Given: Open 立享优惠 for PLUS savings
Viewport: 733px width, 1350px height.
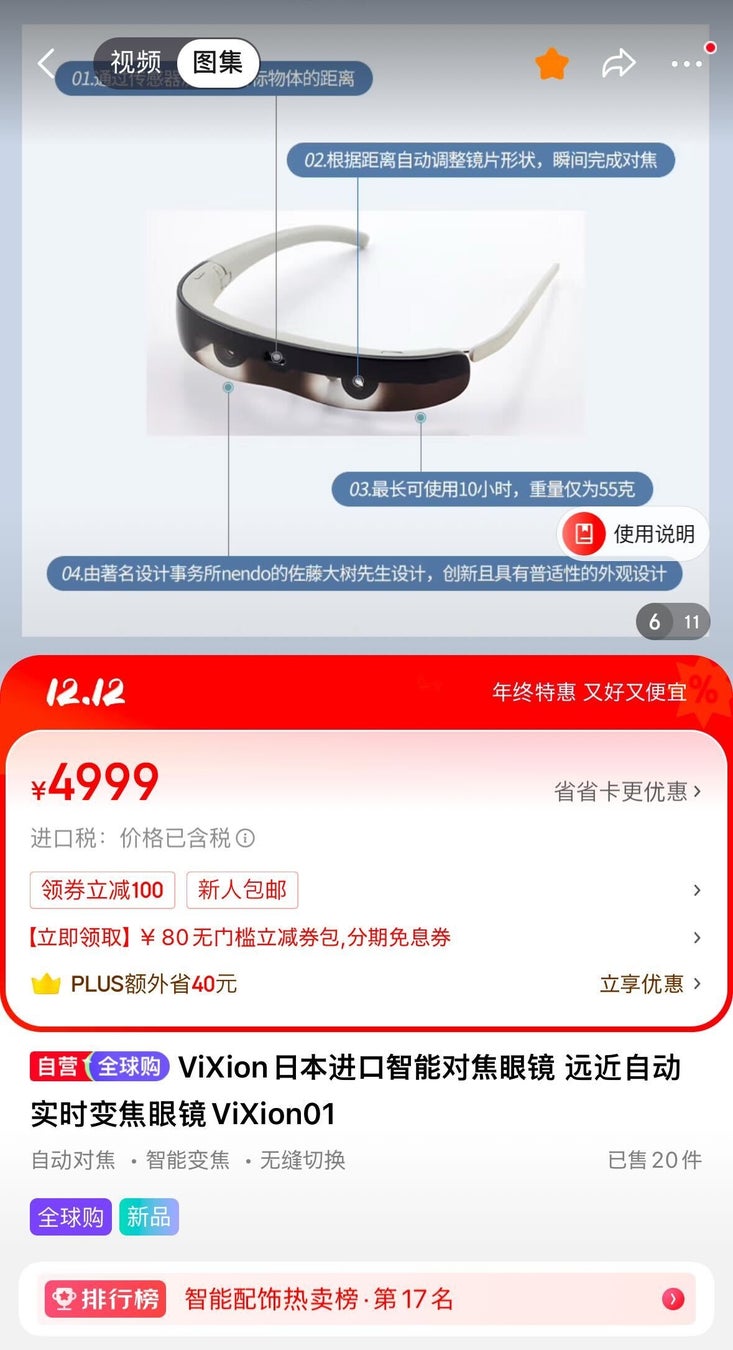Looking at the screenshot, I should tap(650, 984).
